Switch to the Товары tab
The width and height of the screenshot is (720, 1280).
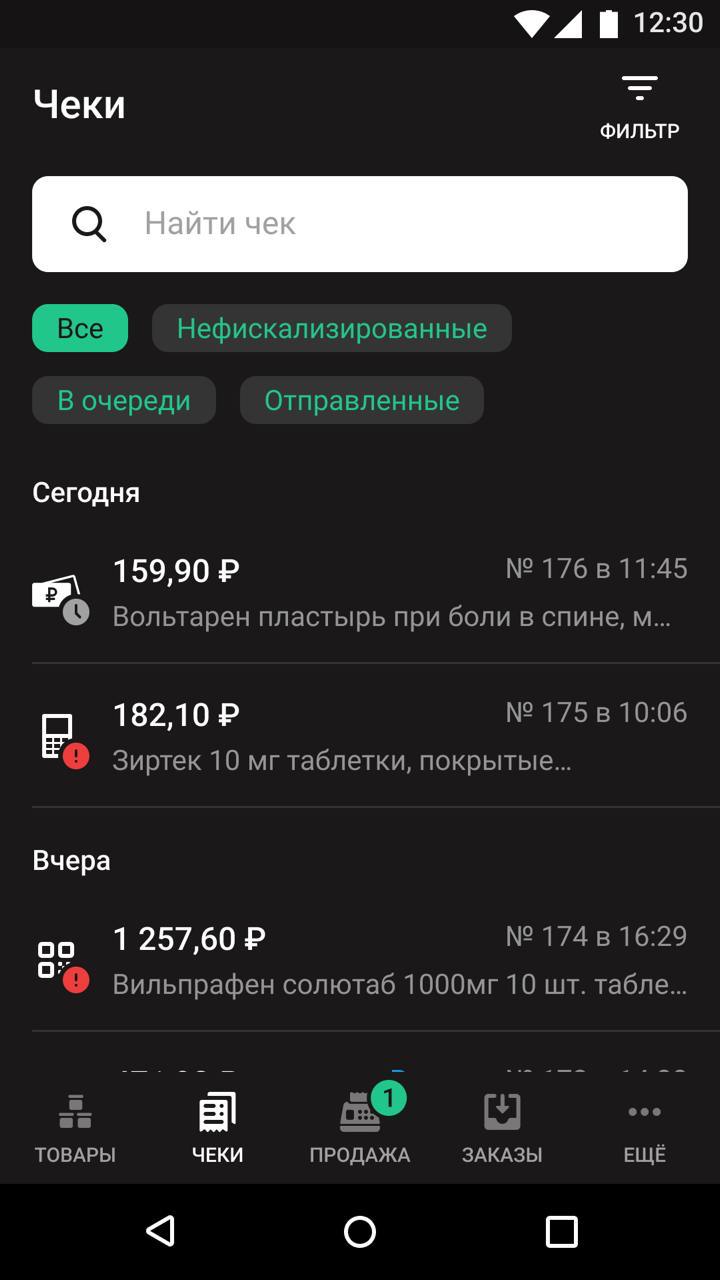(x=75, y=1128)
